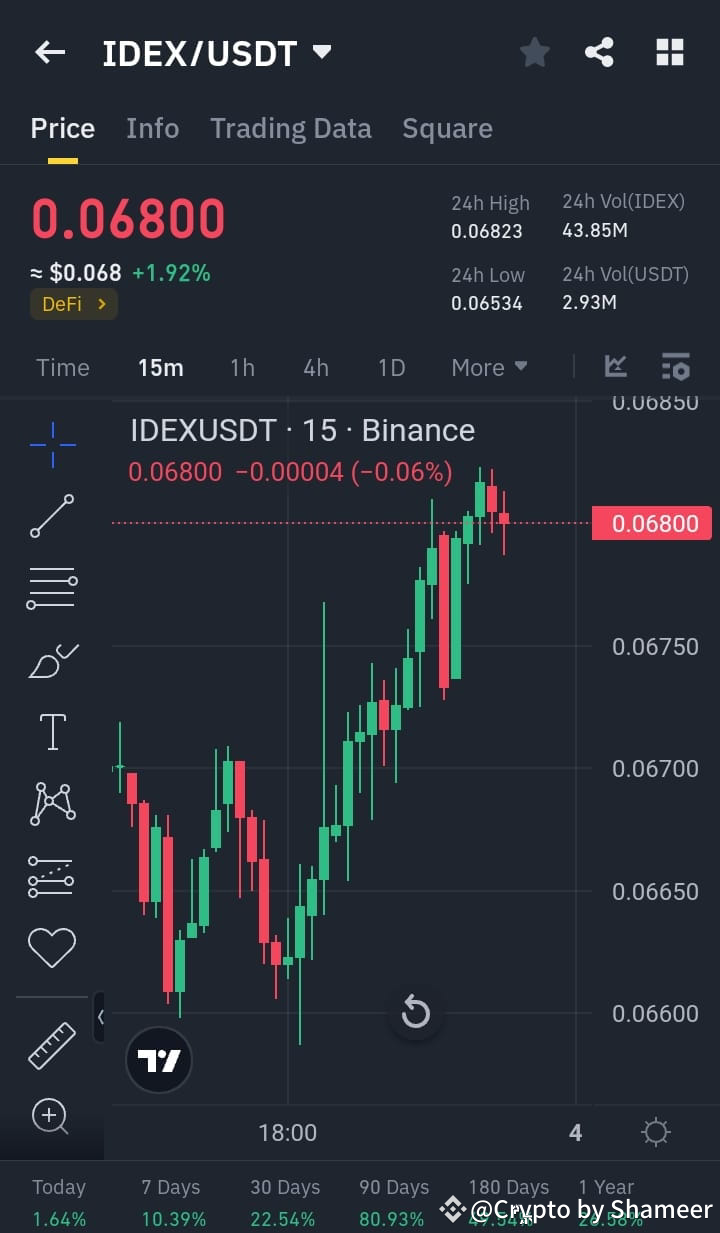Open favorite drawings via the heart icon

click(51, 946)
